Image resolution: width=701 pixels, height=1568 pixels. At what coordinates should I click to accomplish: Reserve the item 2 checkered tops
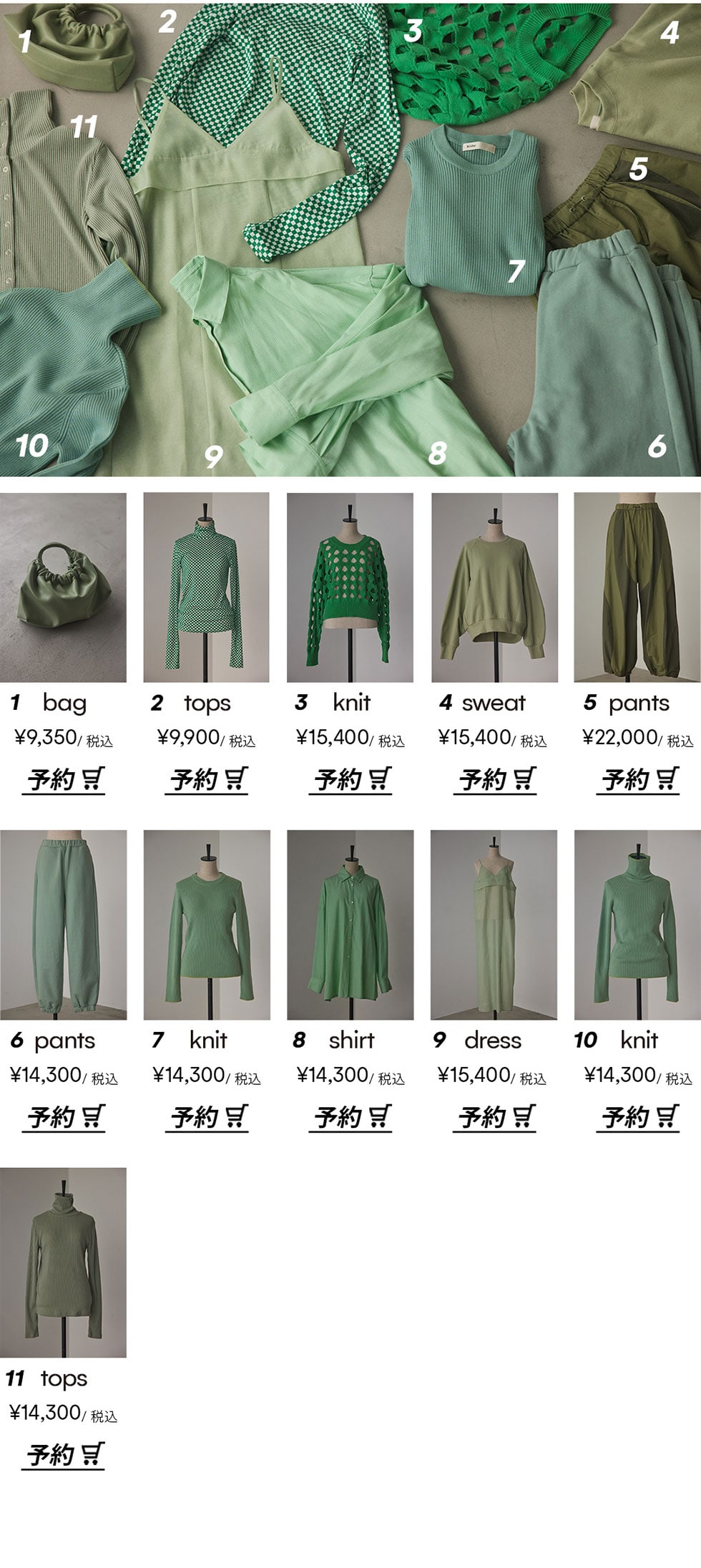[x=207, y=779]
